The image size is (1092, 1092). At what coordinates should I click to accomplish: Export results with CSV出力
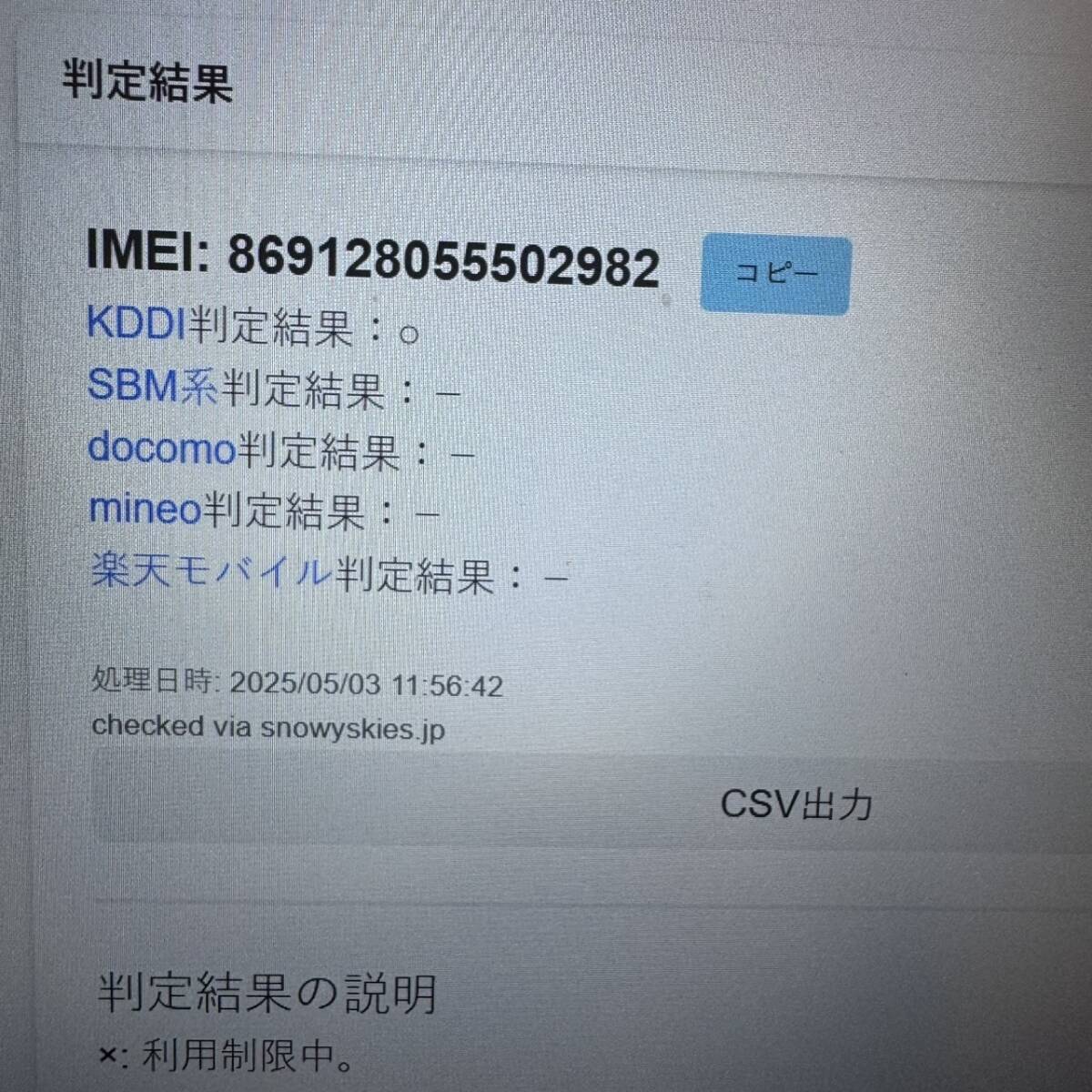(796, 804)
